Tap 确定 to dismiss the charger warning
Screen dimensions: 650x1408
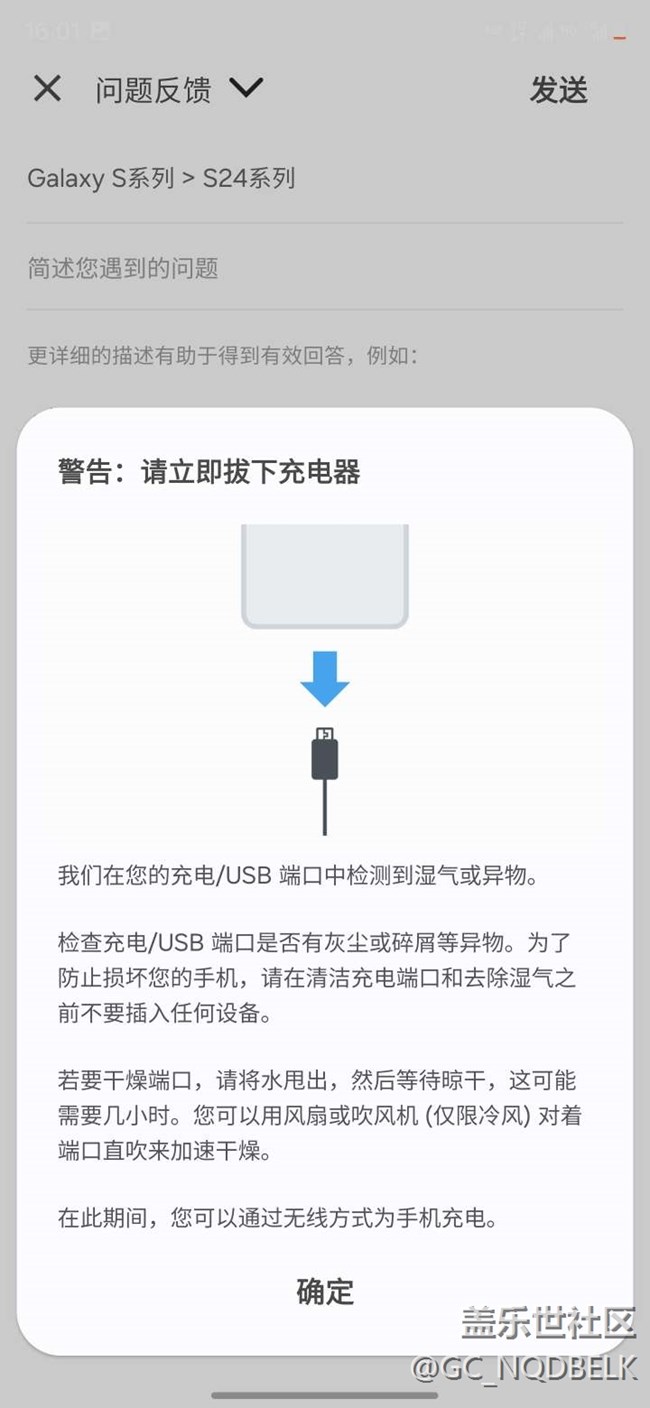coord(325,1291)
